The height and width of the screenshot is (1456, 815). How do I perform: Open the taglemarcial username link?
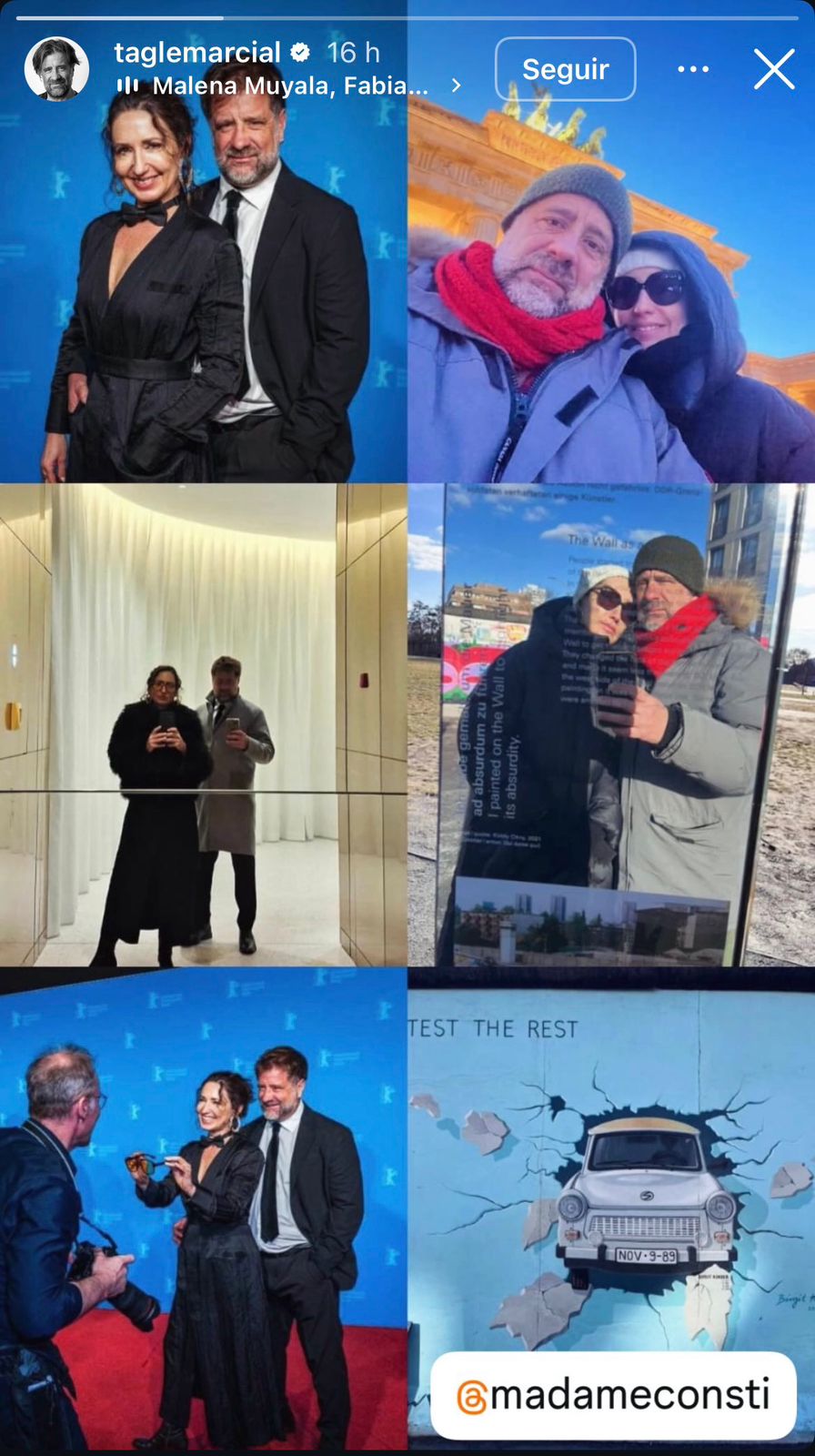pos(197,53)
